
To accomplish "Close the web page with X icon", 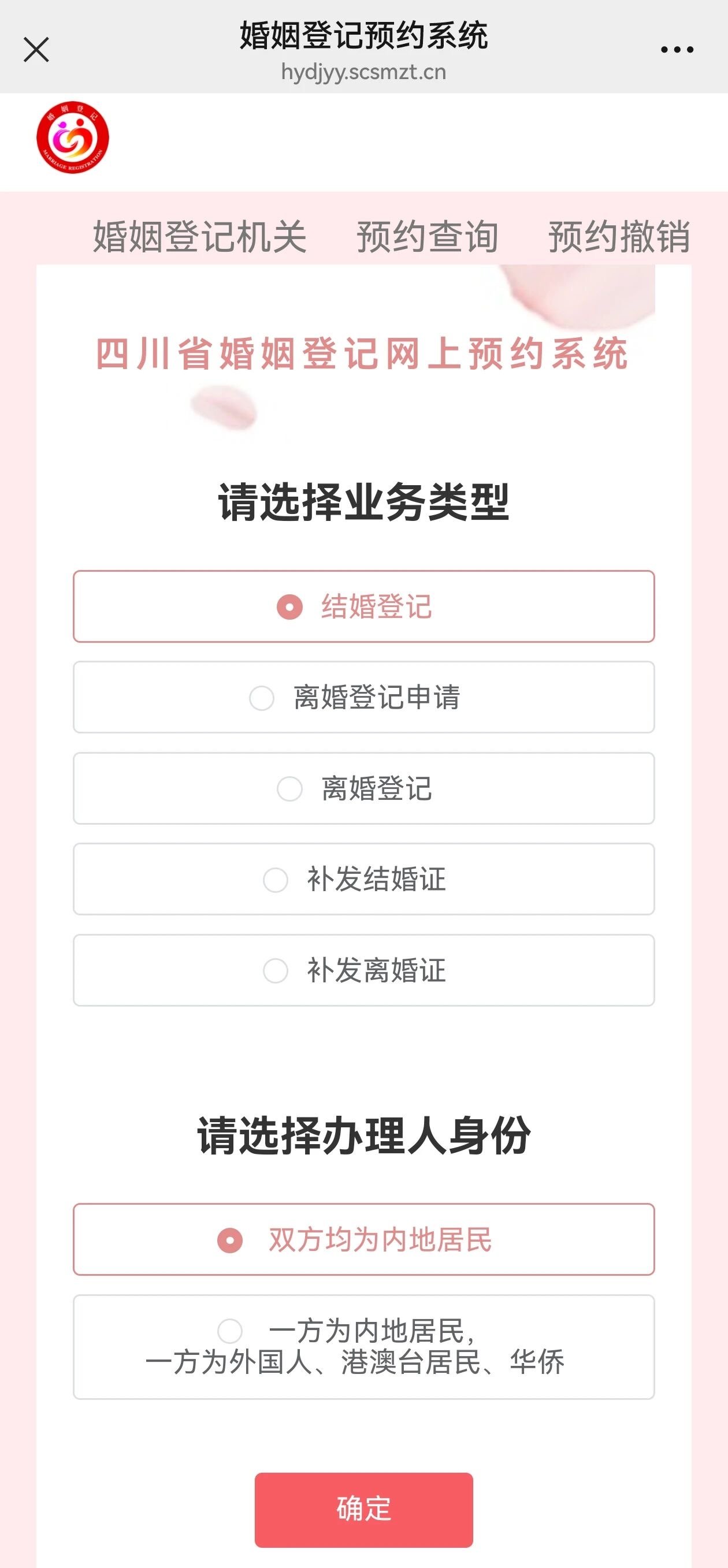I will click(x=36, y=50).
